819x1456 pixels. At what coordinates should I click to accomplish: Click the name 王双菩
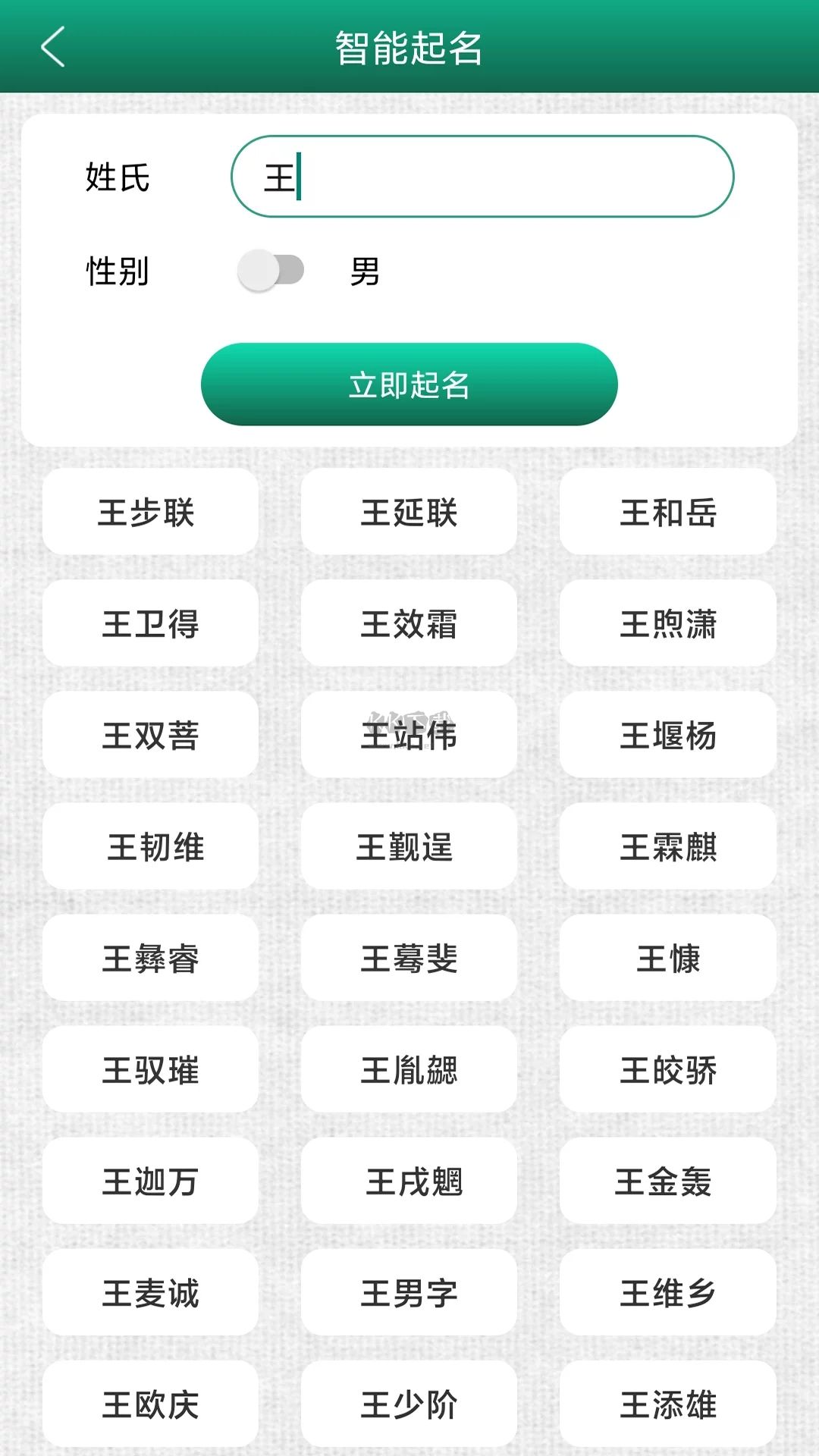tap(149, 734)
